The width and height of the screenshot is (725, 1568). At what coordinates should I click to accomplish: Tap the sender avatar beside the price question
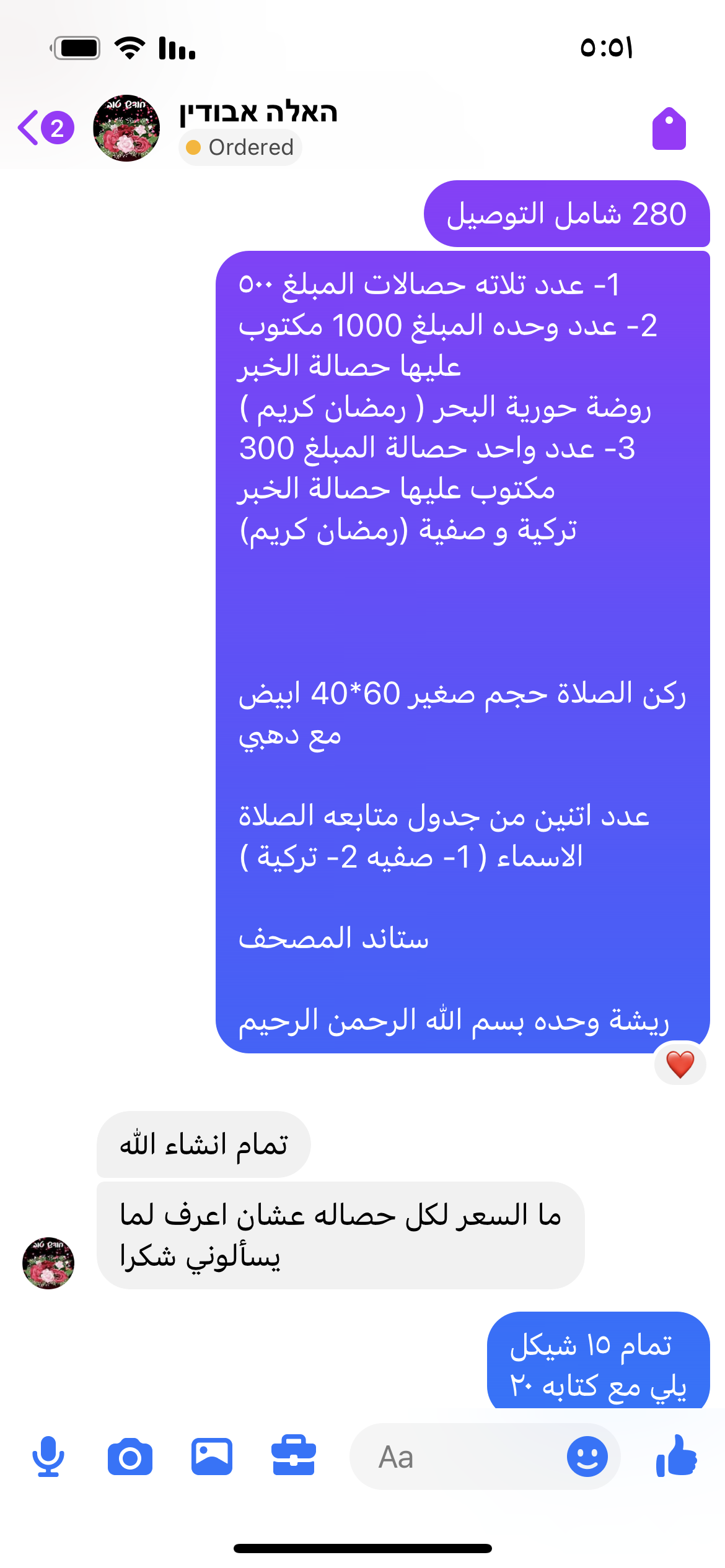tap(48, 1263)
